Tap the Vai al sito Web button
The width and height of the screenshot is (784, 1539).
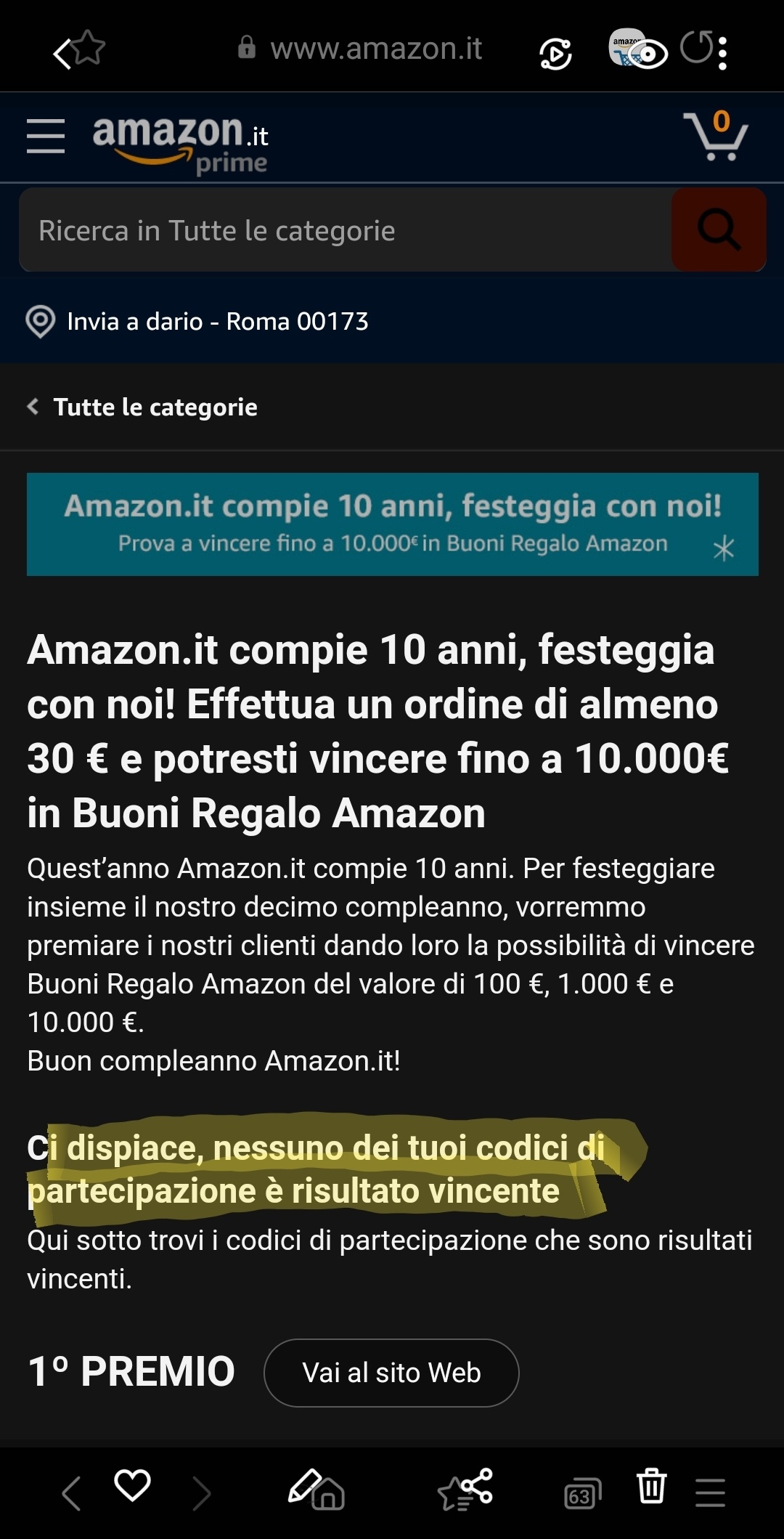(x=391, y=1373)
